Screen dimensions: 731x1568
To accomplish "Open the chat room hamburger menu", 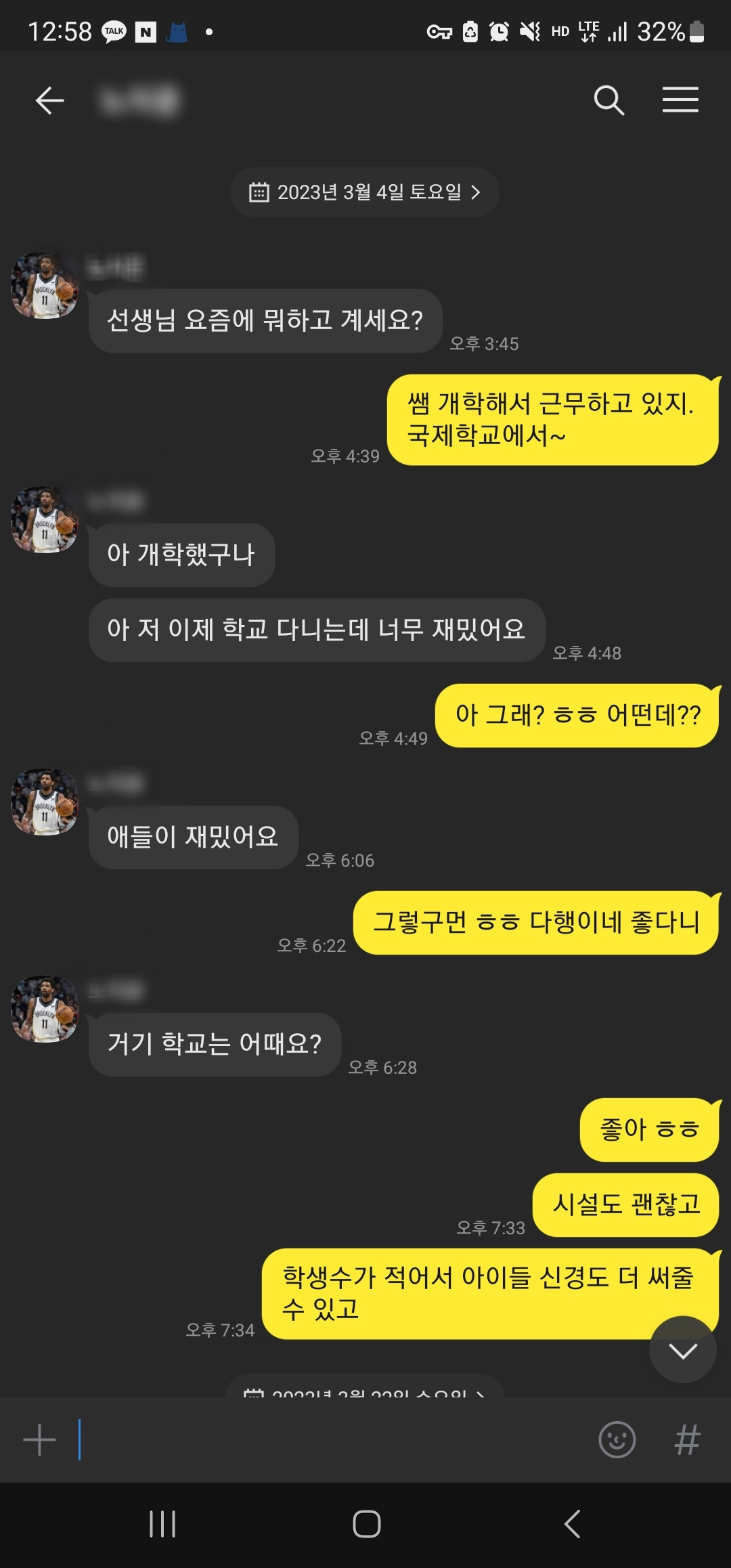I will 680,100.
